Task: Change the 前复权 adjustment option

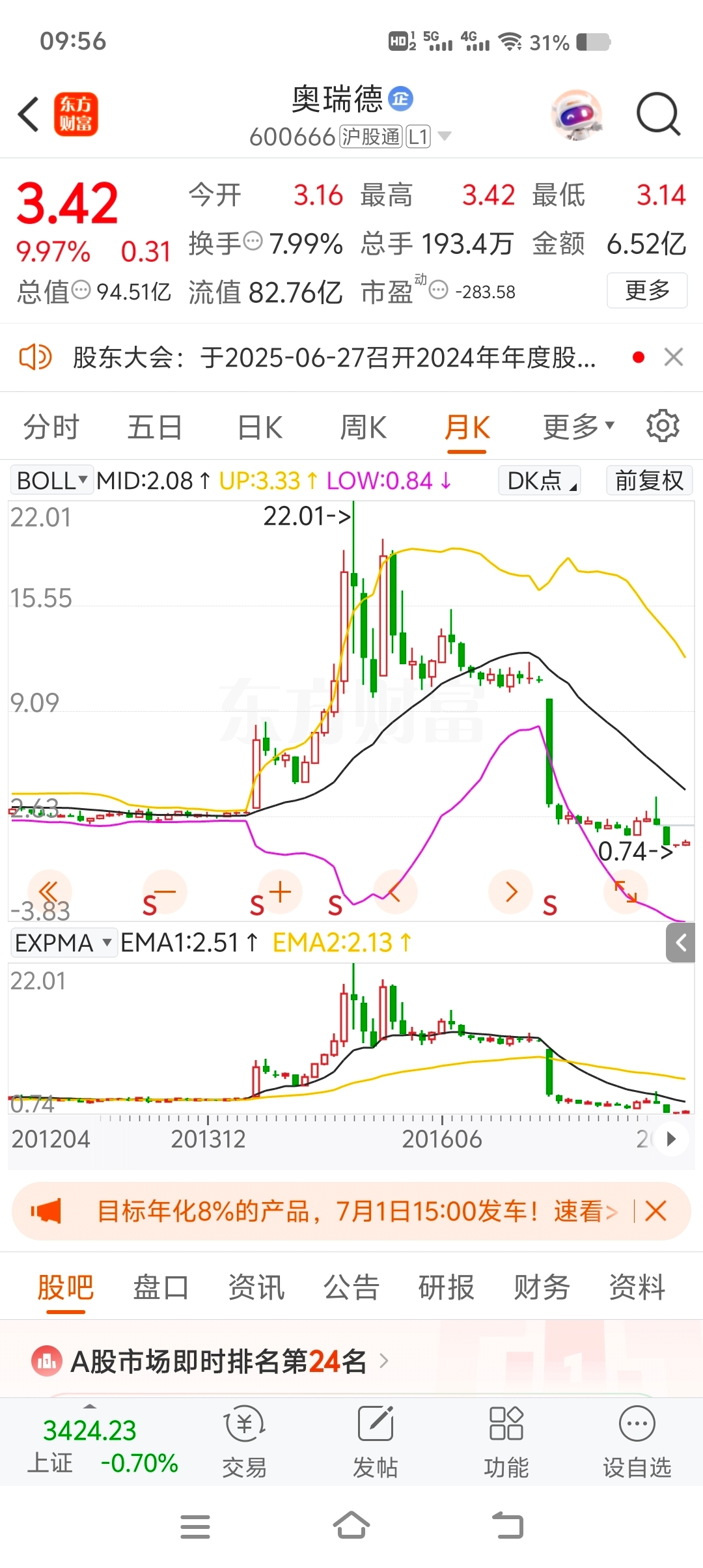Action: pyautogui.click(x=649, y=481)
